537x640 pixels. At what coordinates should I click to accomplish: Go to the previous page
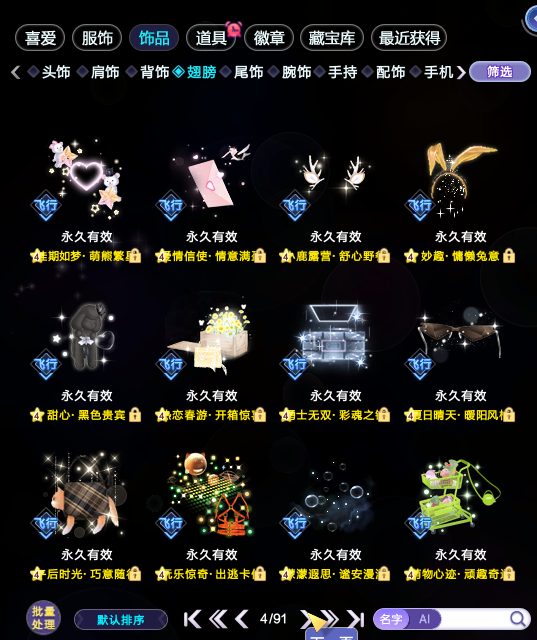tap(242, 619)
